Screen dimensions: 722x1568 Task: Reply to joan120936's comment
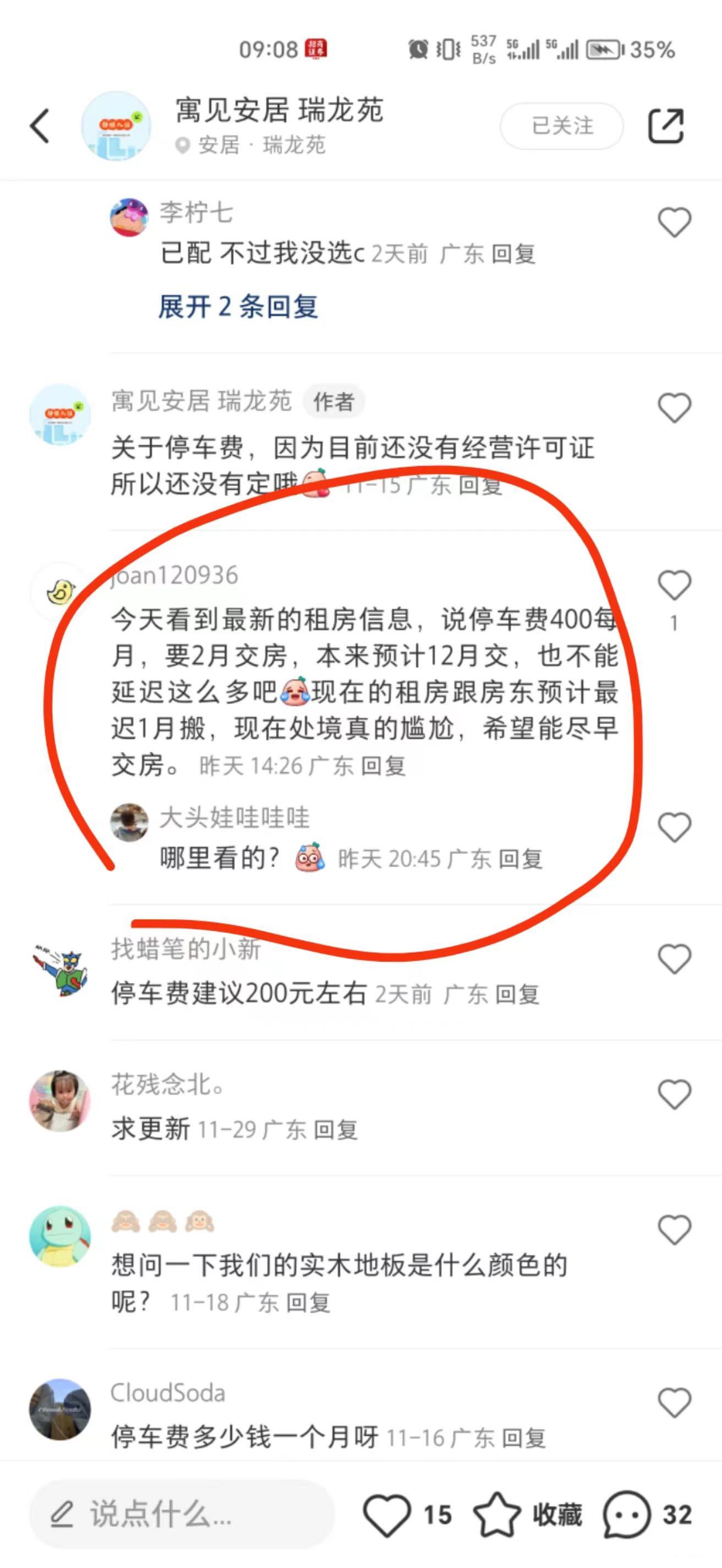[x=384, y=766]
